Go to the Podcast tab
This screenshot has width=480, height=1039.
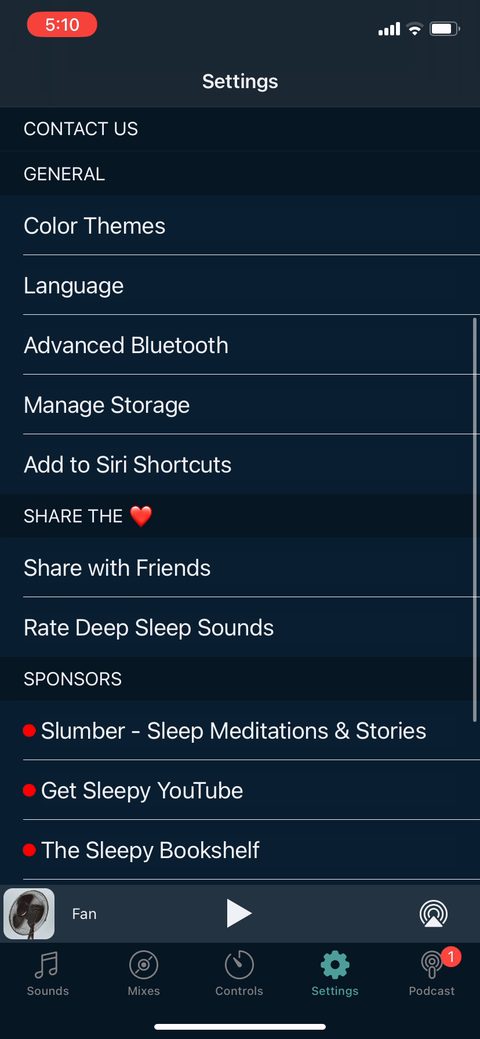(432, 974)
